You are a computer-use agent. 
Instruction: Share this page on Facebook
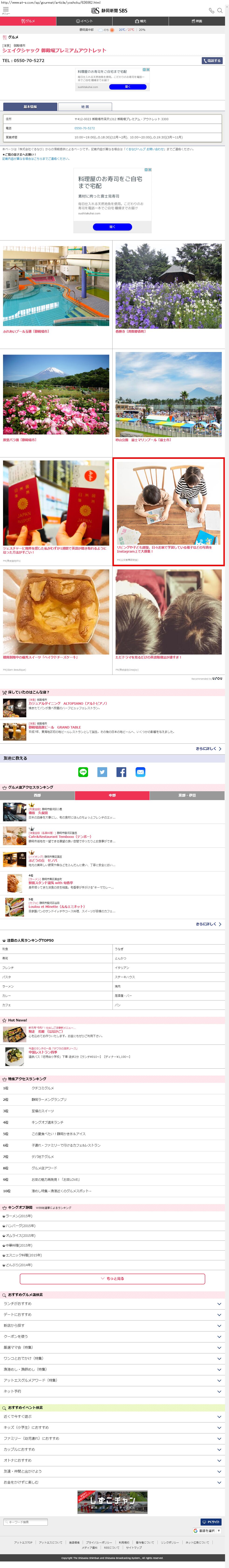pos(121,772)
